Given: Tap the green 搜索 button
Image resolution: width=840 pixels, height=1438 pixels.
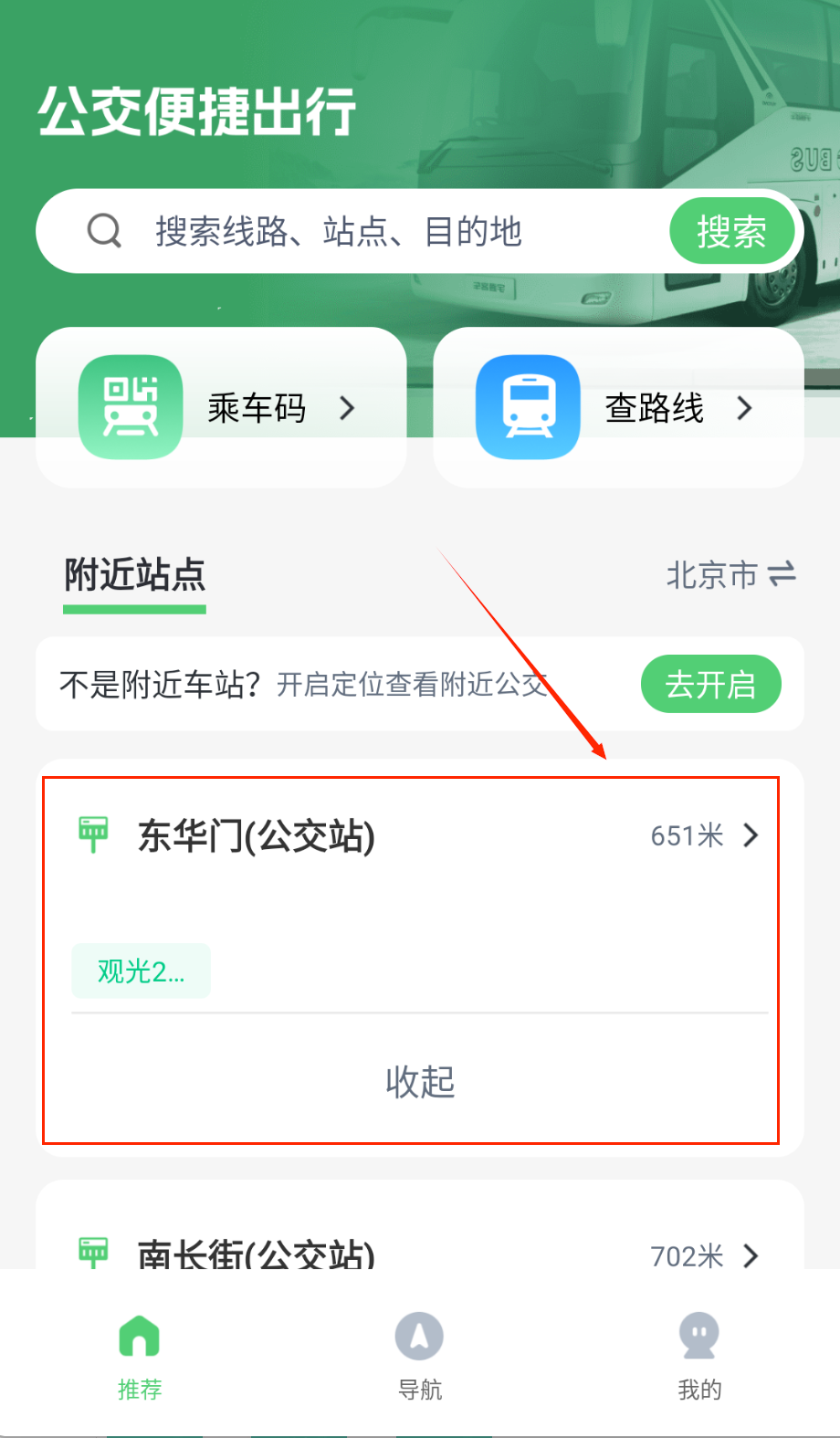Looking at the screenshot, I should click(x=731, y=232).
